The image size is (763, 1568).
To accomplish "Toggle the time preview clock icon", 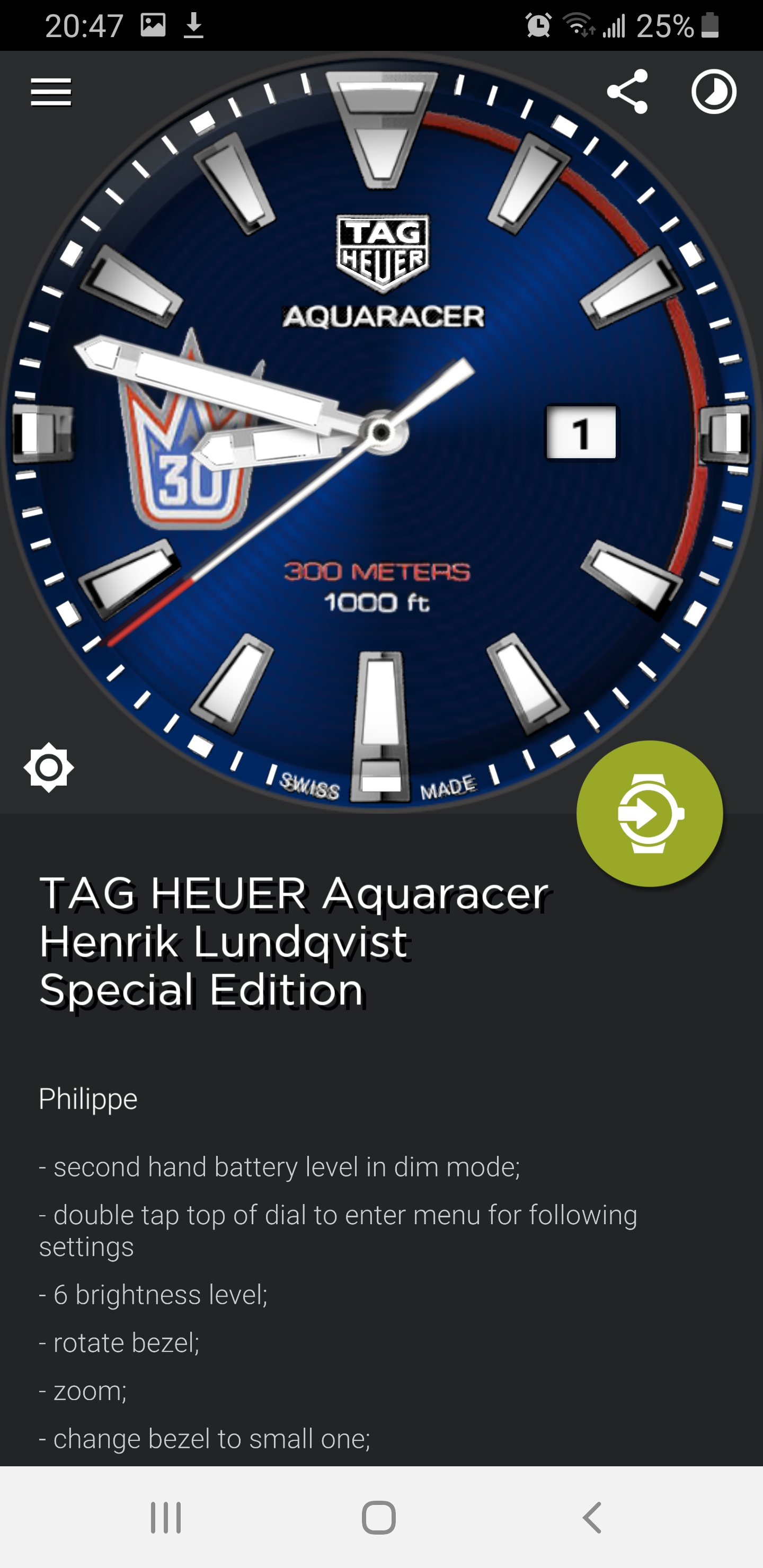I will [x=714, y=92].
